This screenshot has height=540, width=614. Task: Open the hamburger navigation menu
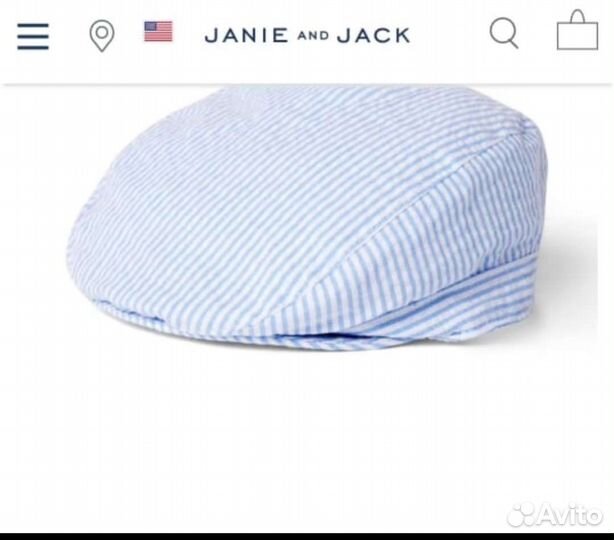click(32, 35)
